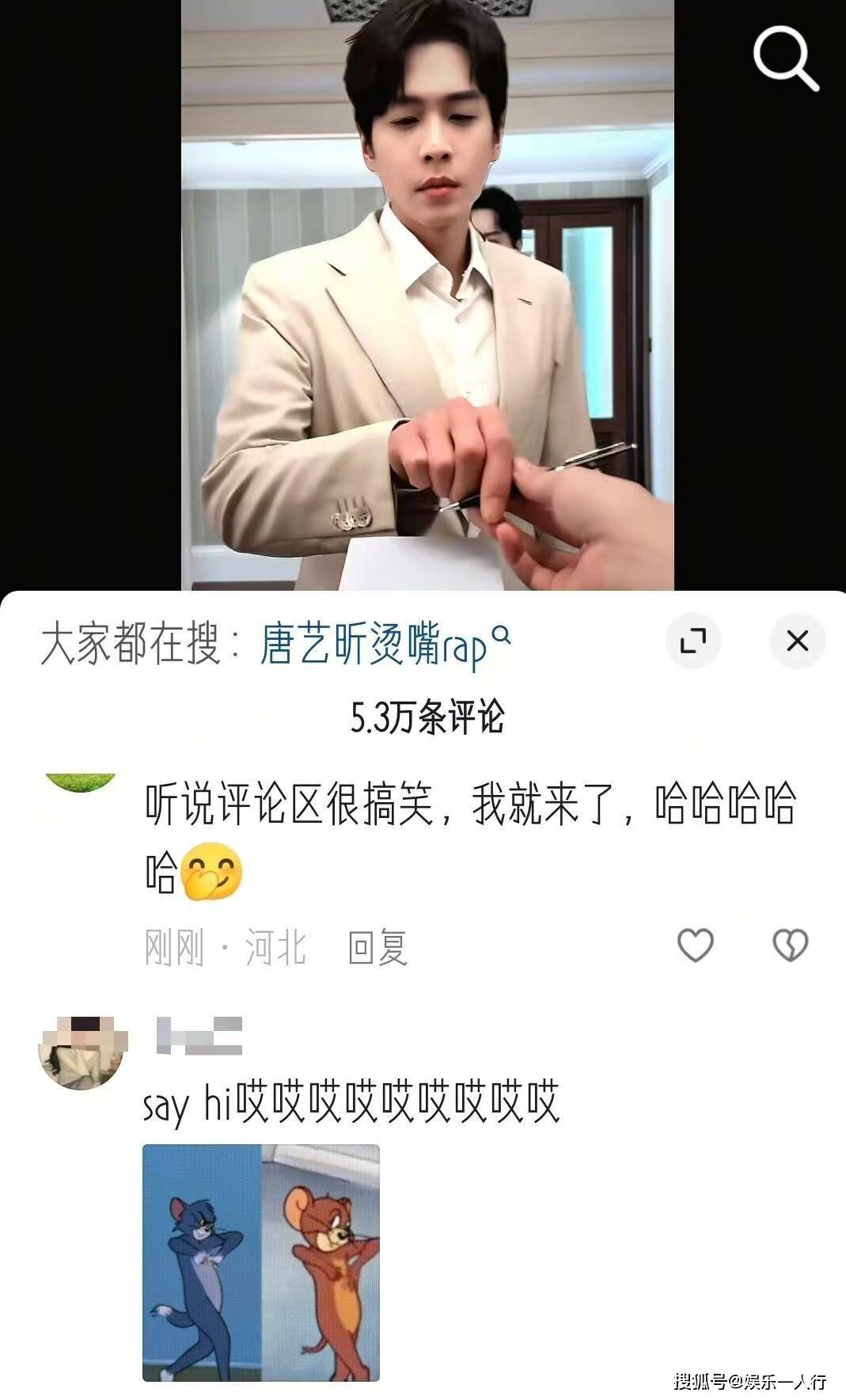
Task: Reply to the 河北 comment
Action: 377,947
